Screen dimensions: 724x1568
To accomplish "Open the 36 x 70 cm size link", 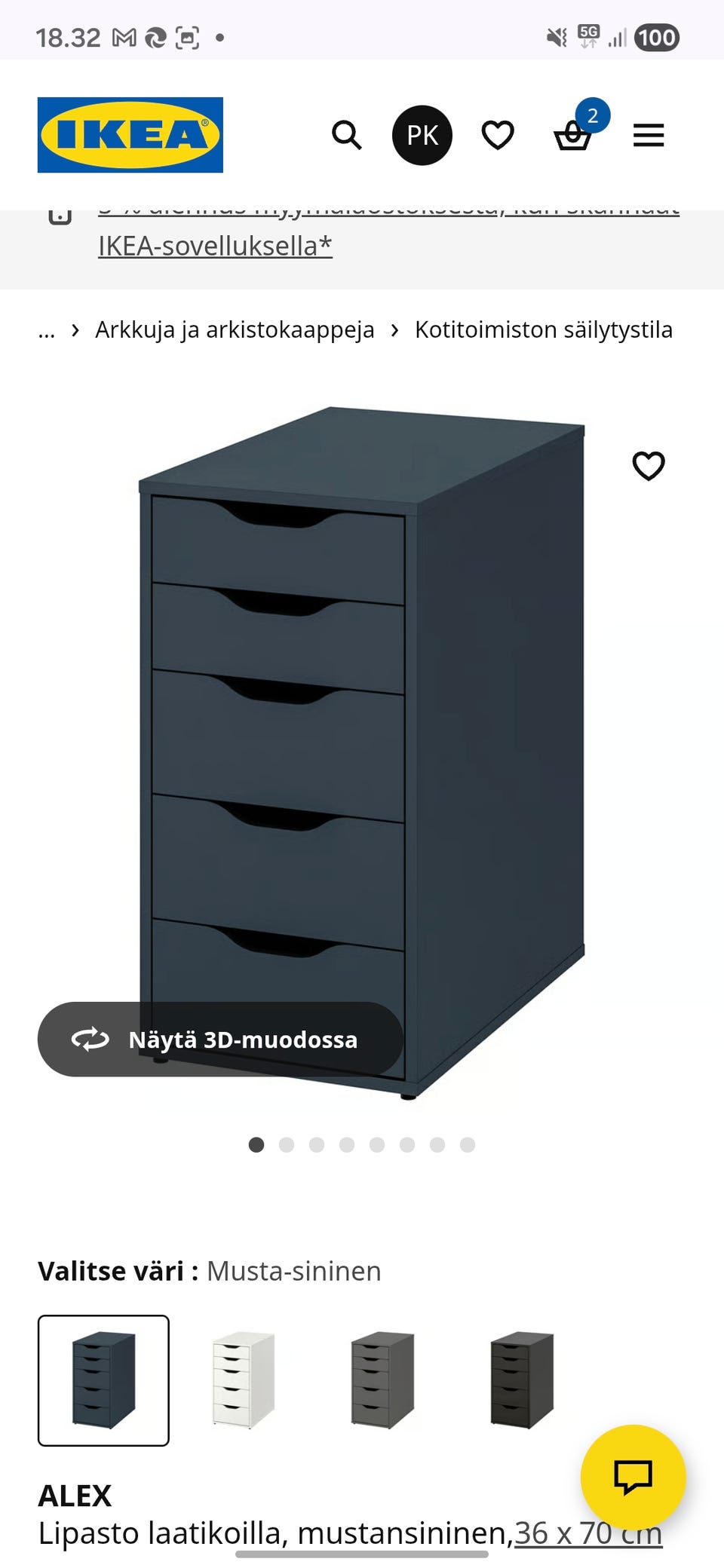I will tap(588, 1533).
